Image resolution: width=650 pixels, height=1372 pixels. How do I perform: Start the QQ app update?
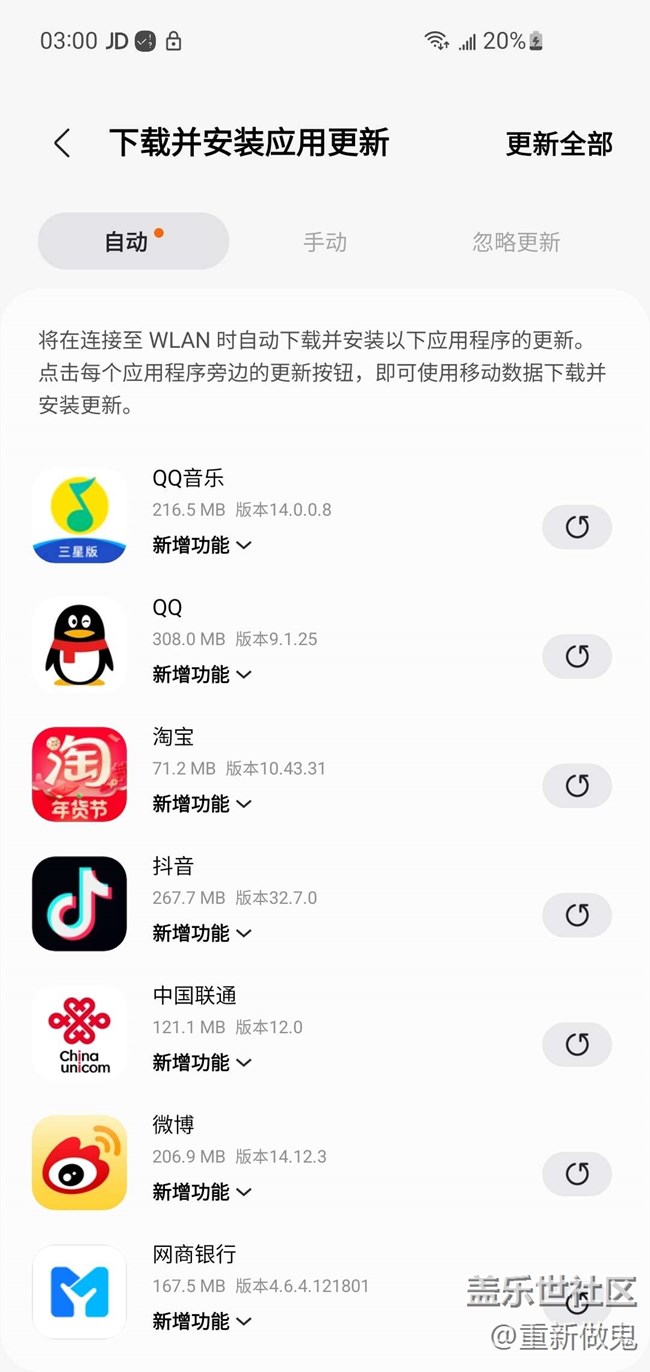577,656
